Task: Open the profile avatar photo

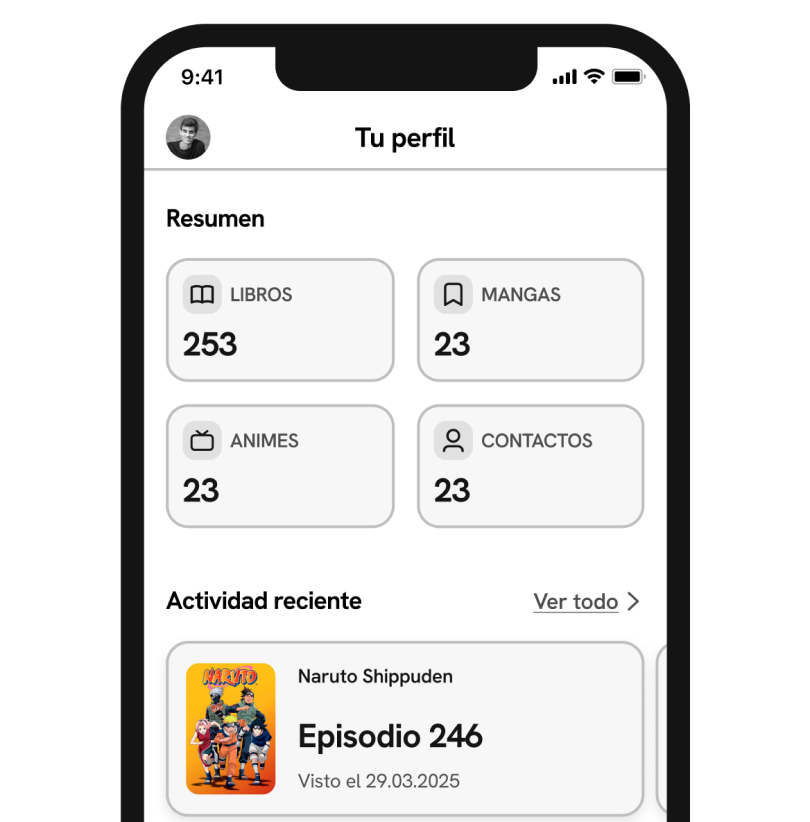Action: tap(188, 137)
